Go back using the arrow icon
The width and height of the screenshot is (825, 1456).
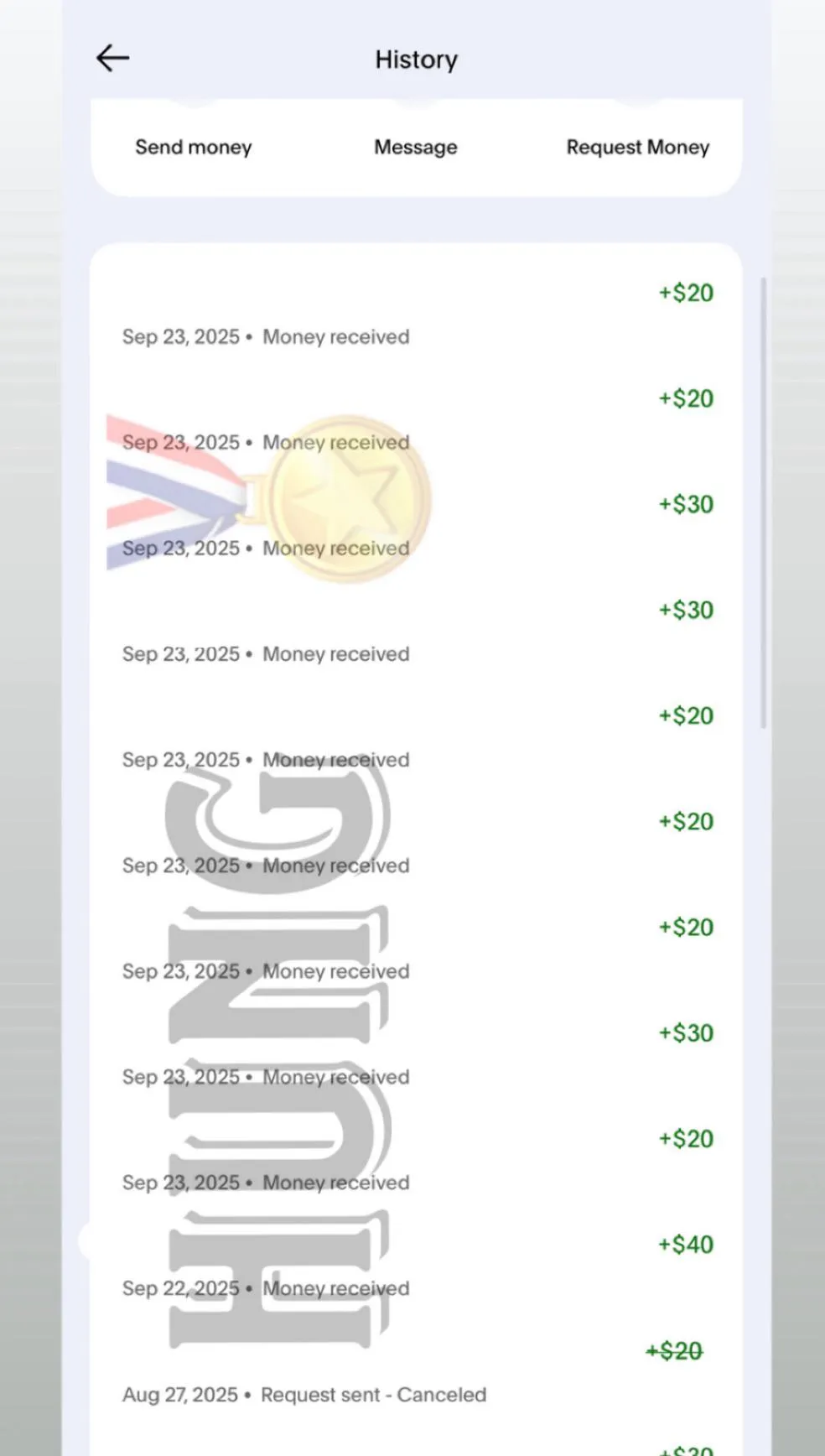click(112, 58)
